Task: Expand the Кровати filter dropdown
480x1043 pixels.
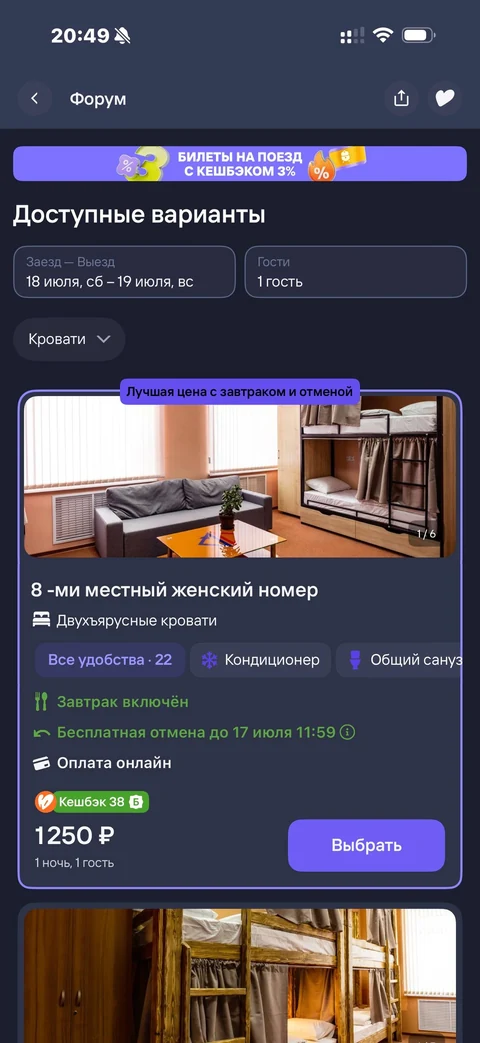Action: 69,339
